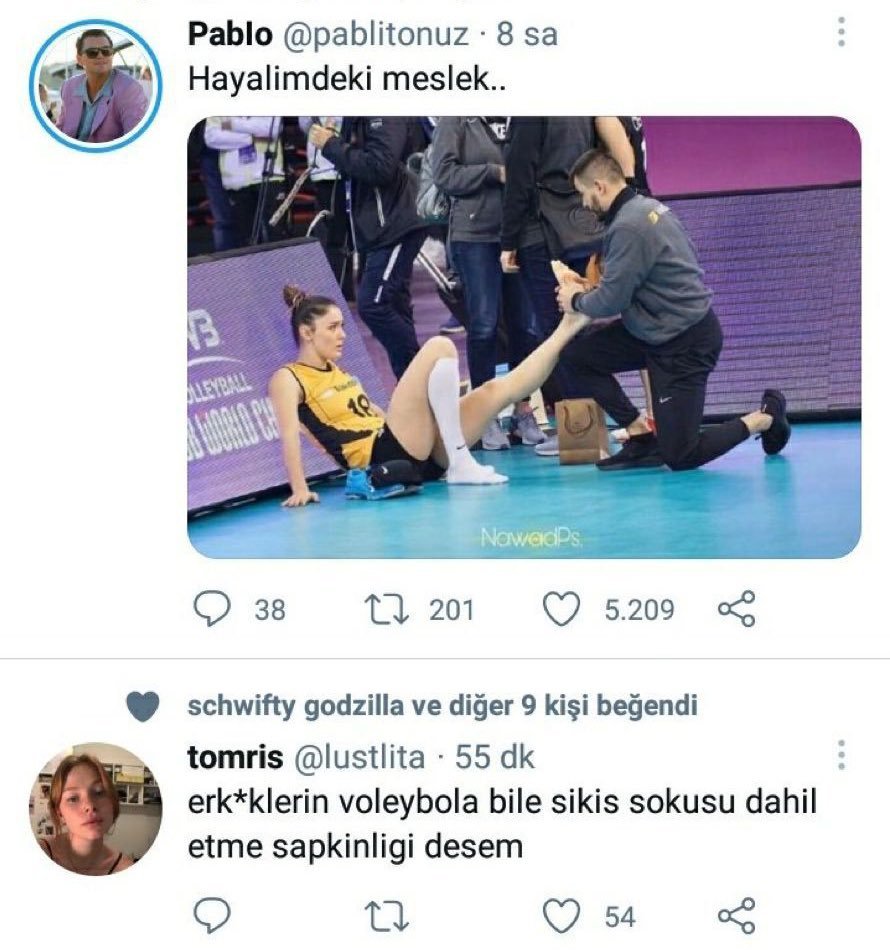The image size is (890, 950).
Task: Retweet Pablo's tweet
Action: [x=386, y=609]
